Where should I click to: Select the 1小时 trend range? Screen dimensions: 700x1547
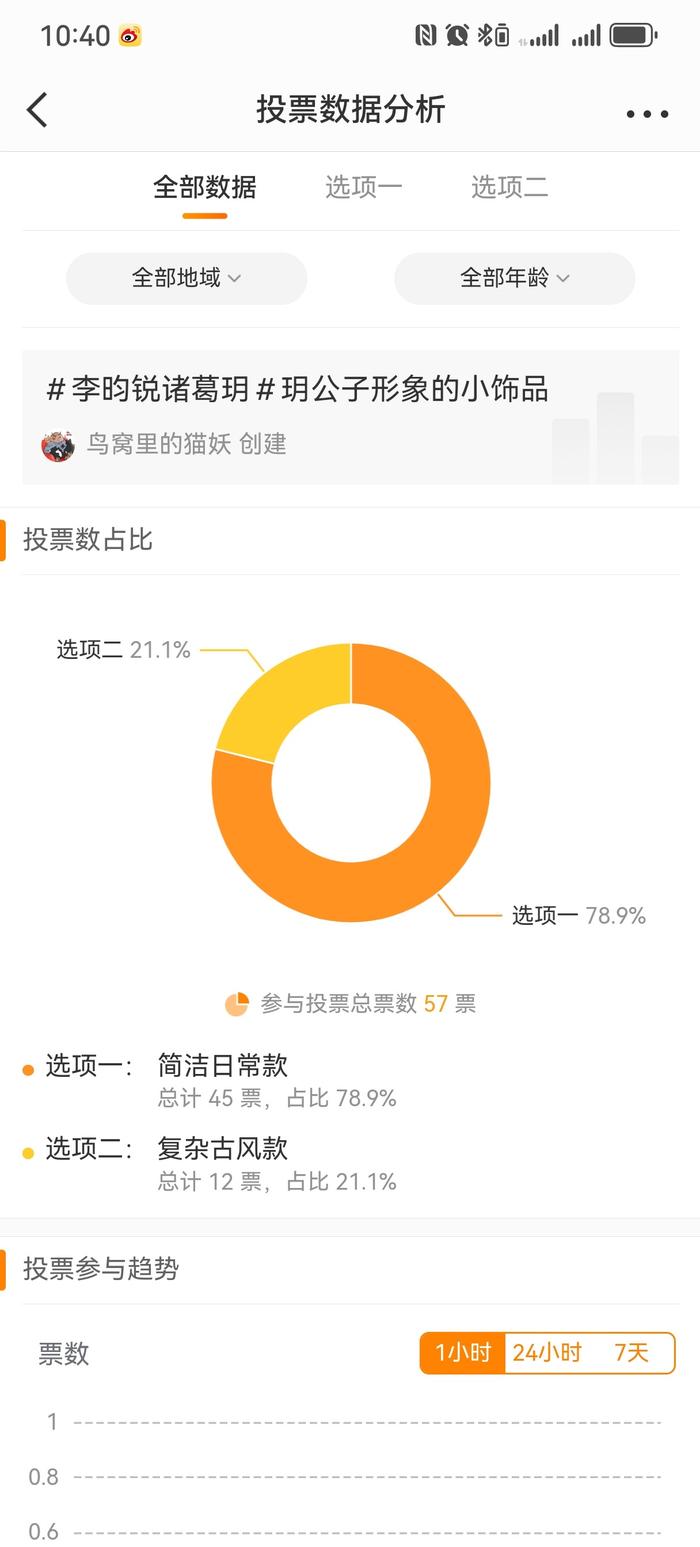[x=463, y=1353]
